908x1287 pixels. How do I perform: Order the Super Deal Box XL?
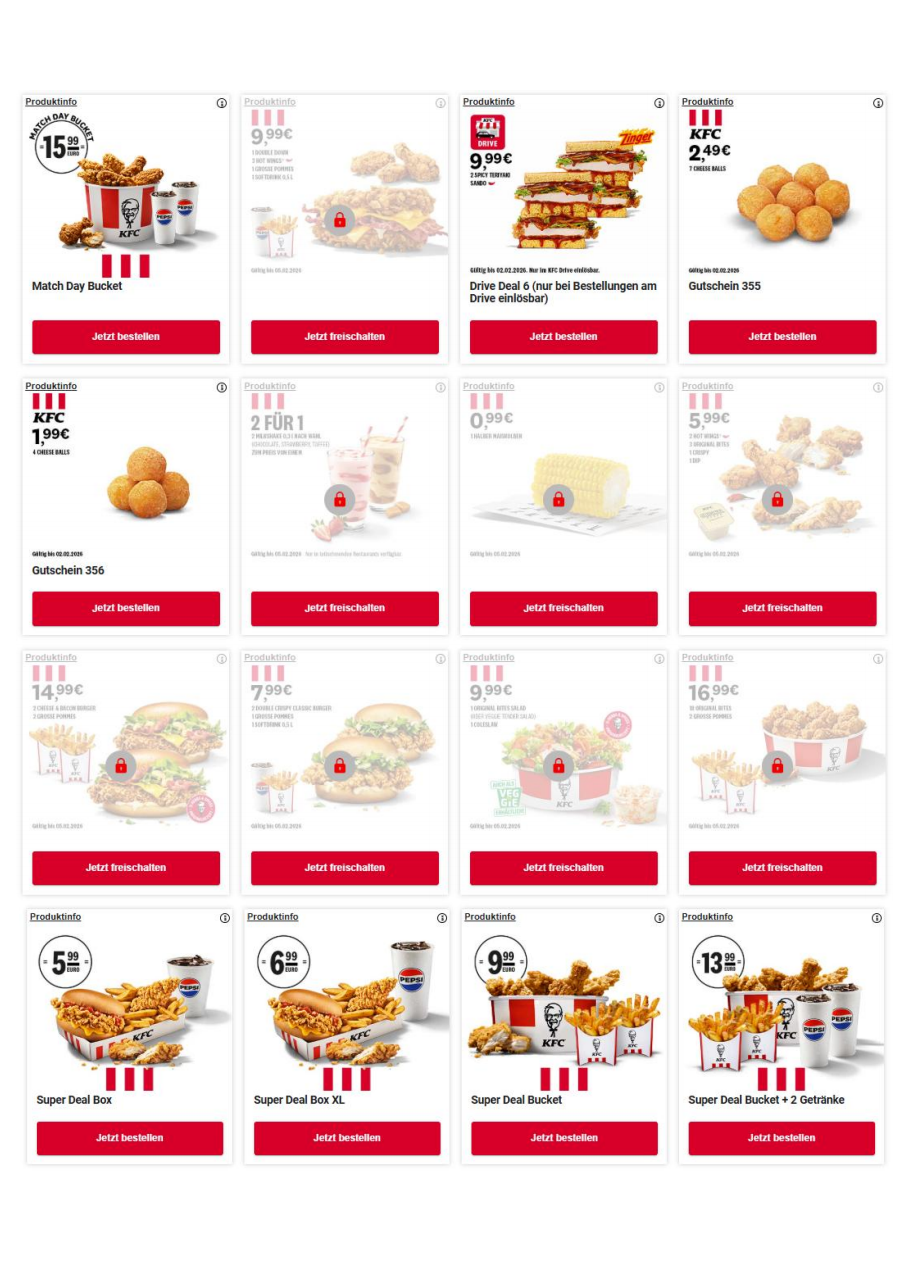(346, 1138)
